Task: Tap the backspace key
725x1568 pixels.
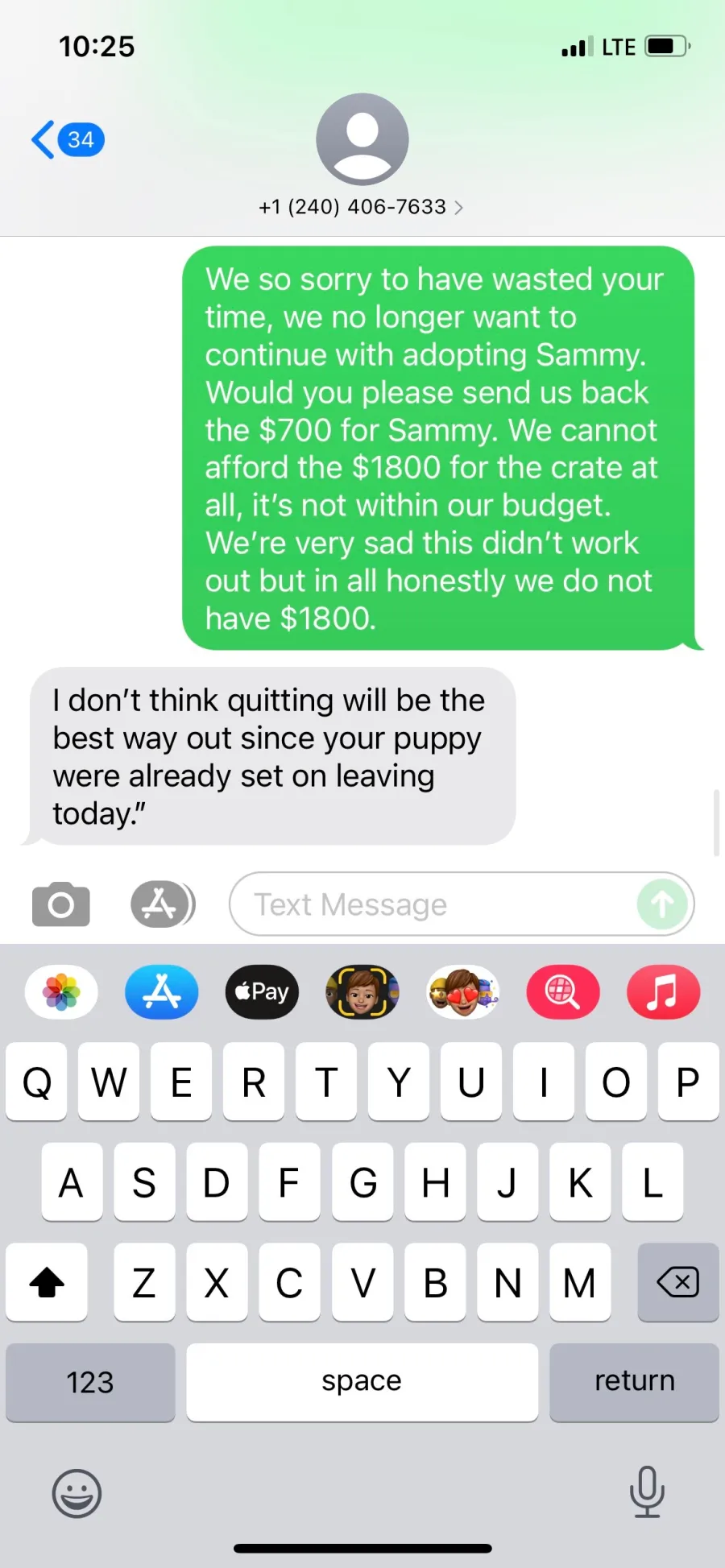Action: pos(678,1282)
